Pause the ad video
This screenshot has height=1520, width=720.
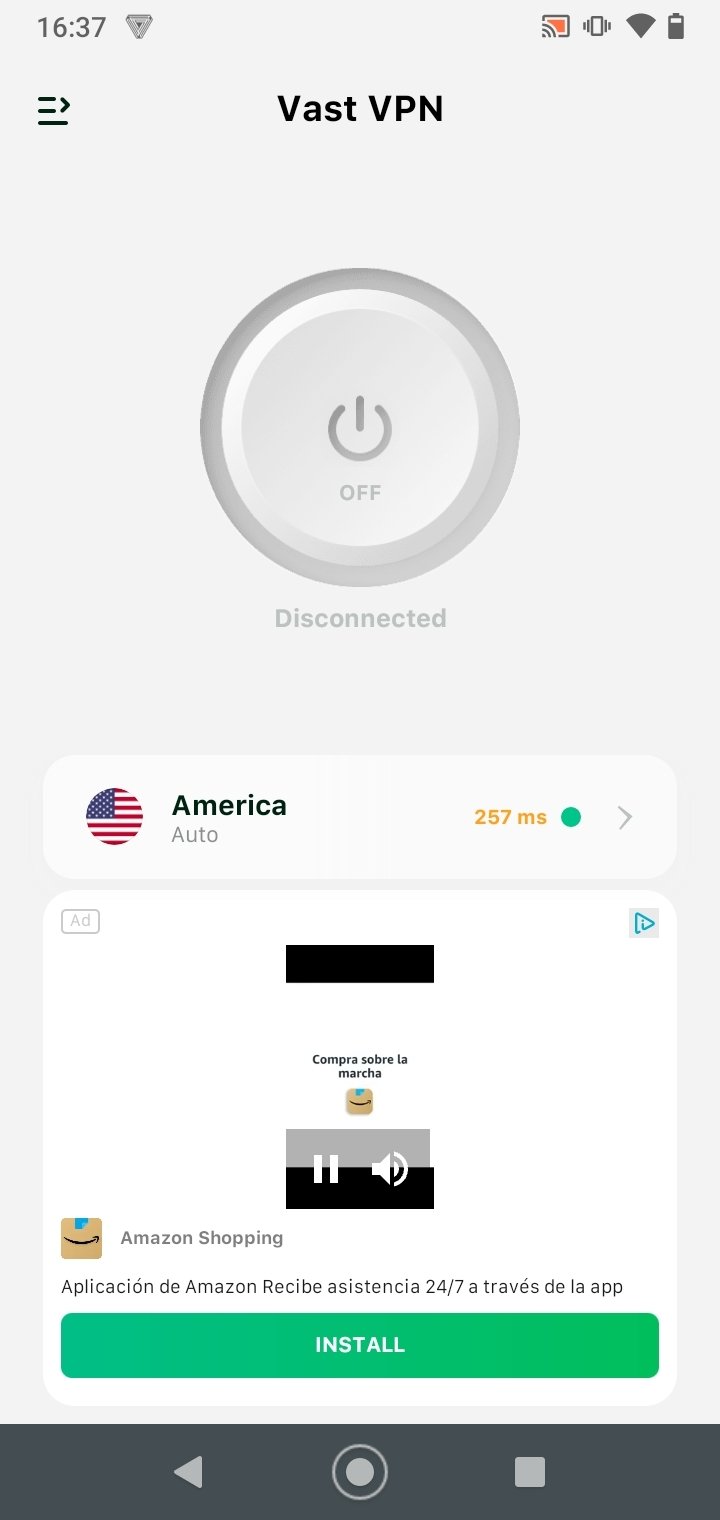click(326, 1168)
